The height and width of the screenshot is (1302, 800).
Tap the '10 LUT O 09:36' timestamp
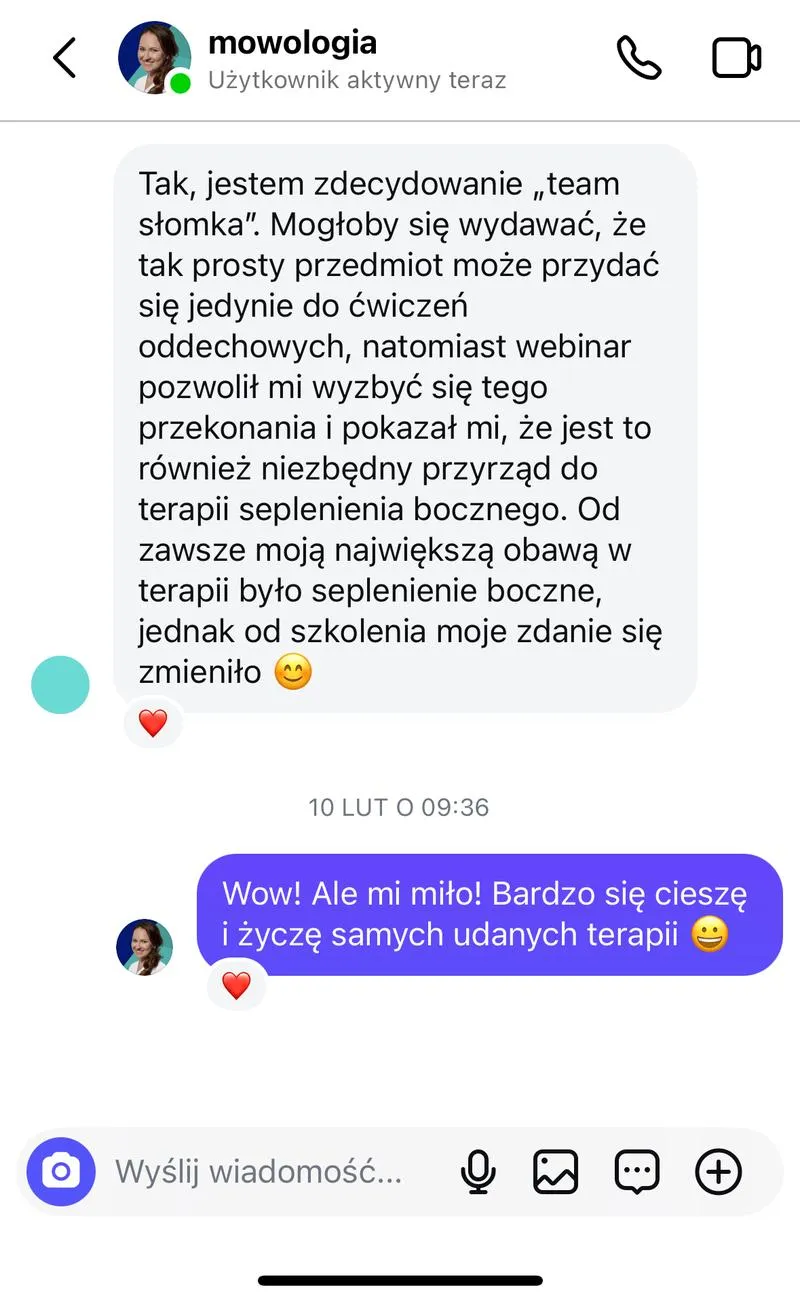point(399,807)
